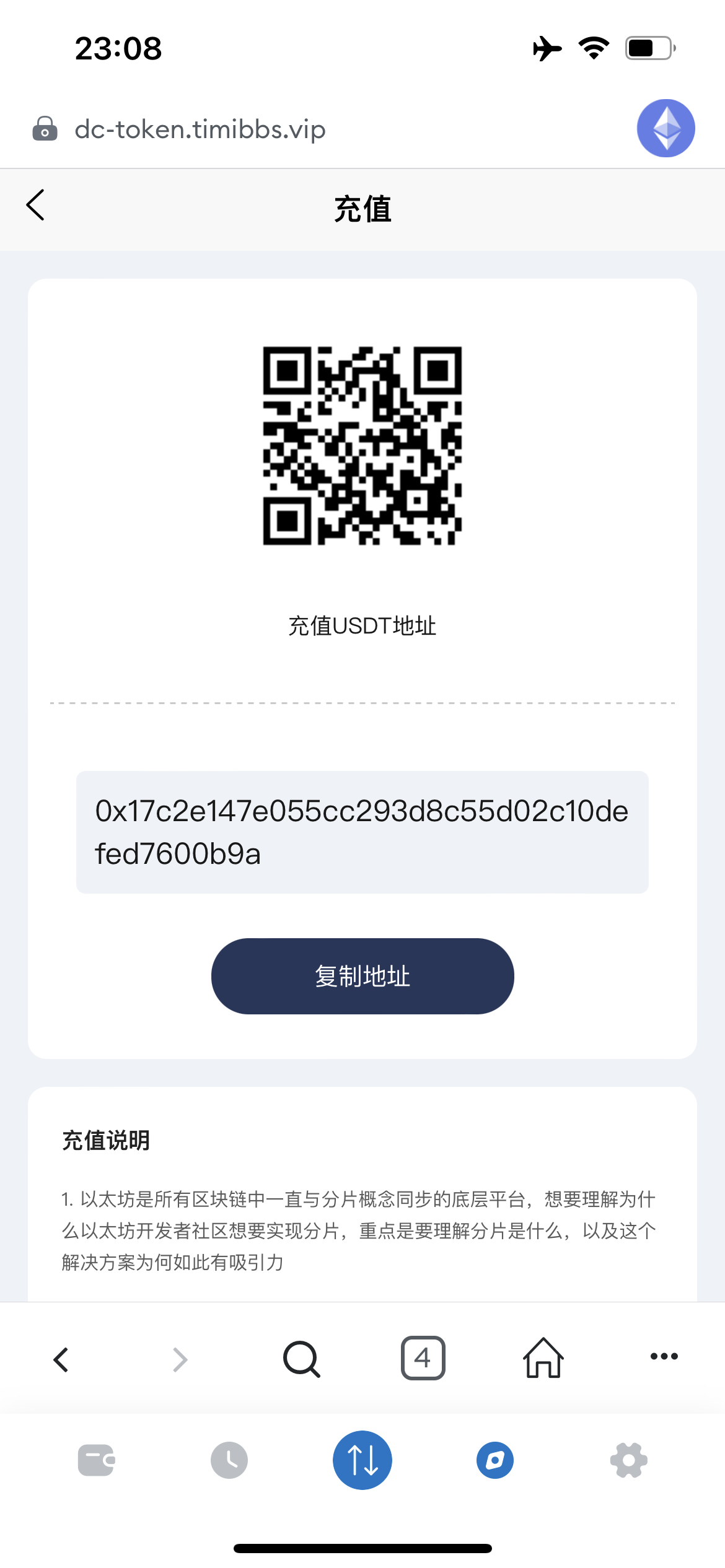This screenshot has height=1568, width=725.
Task: Open the tab switcher showing 4 tabs
Action: tap(423, 1359)
